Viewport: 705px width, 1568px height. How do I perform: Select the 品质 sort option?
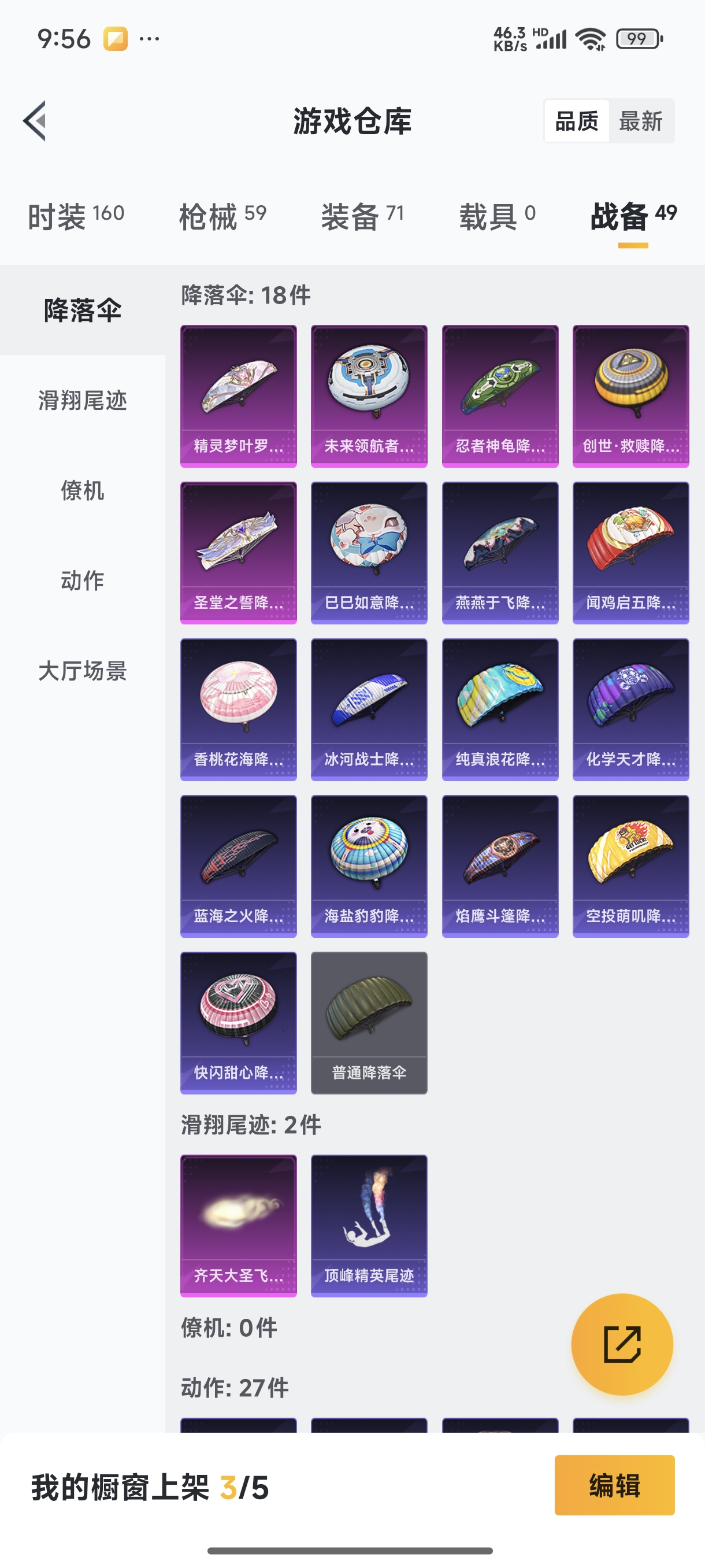pyautogui.click(x=576, y=121)
